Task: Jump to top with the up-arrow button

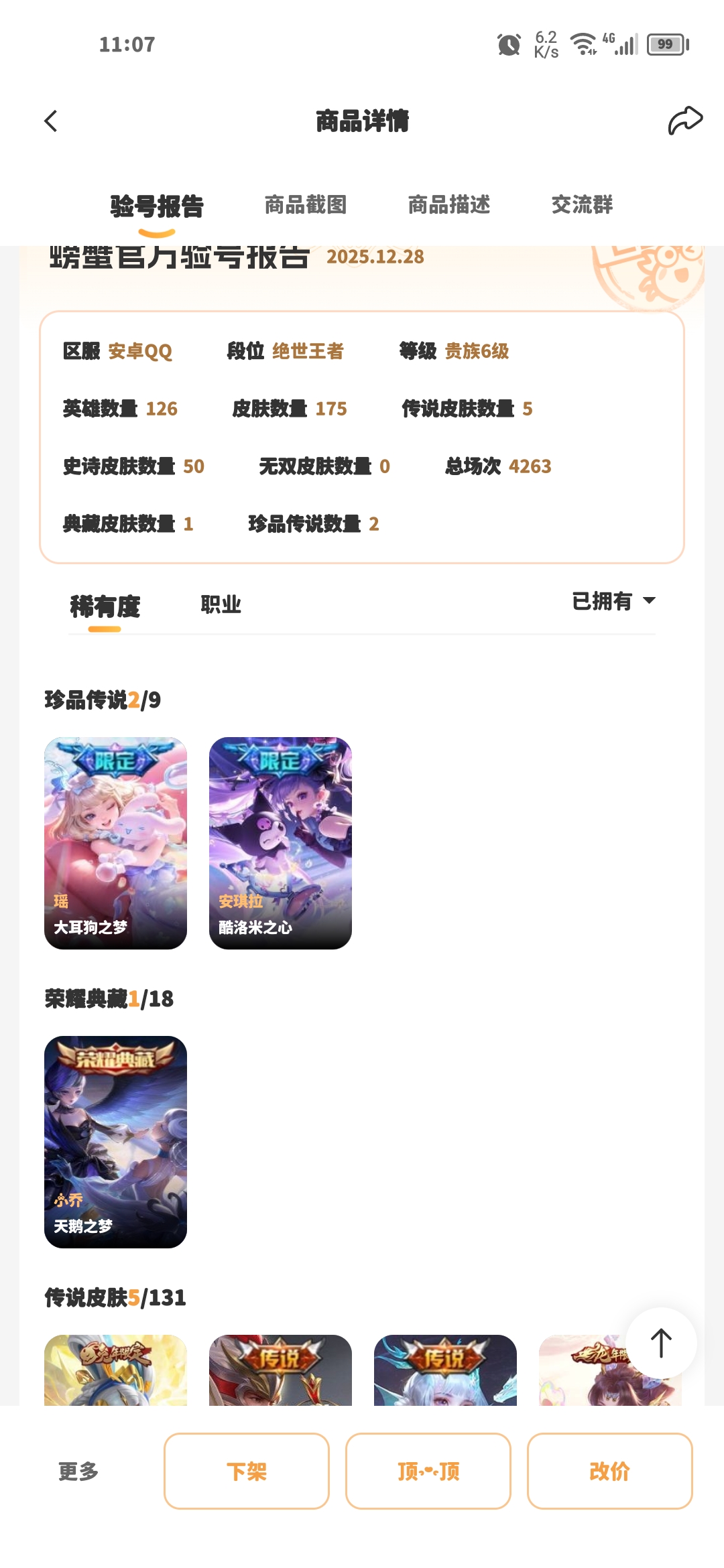Action: click(661, 1343)
